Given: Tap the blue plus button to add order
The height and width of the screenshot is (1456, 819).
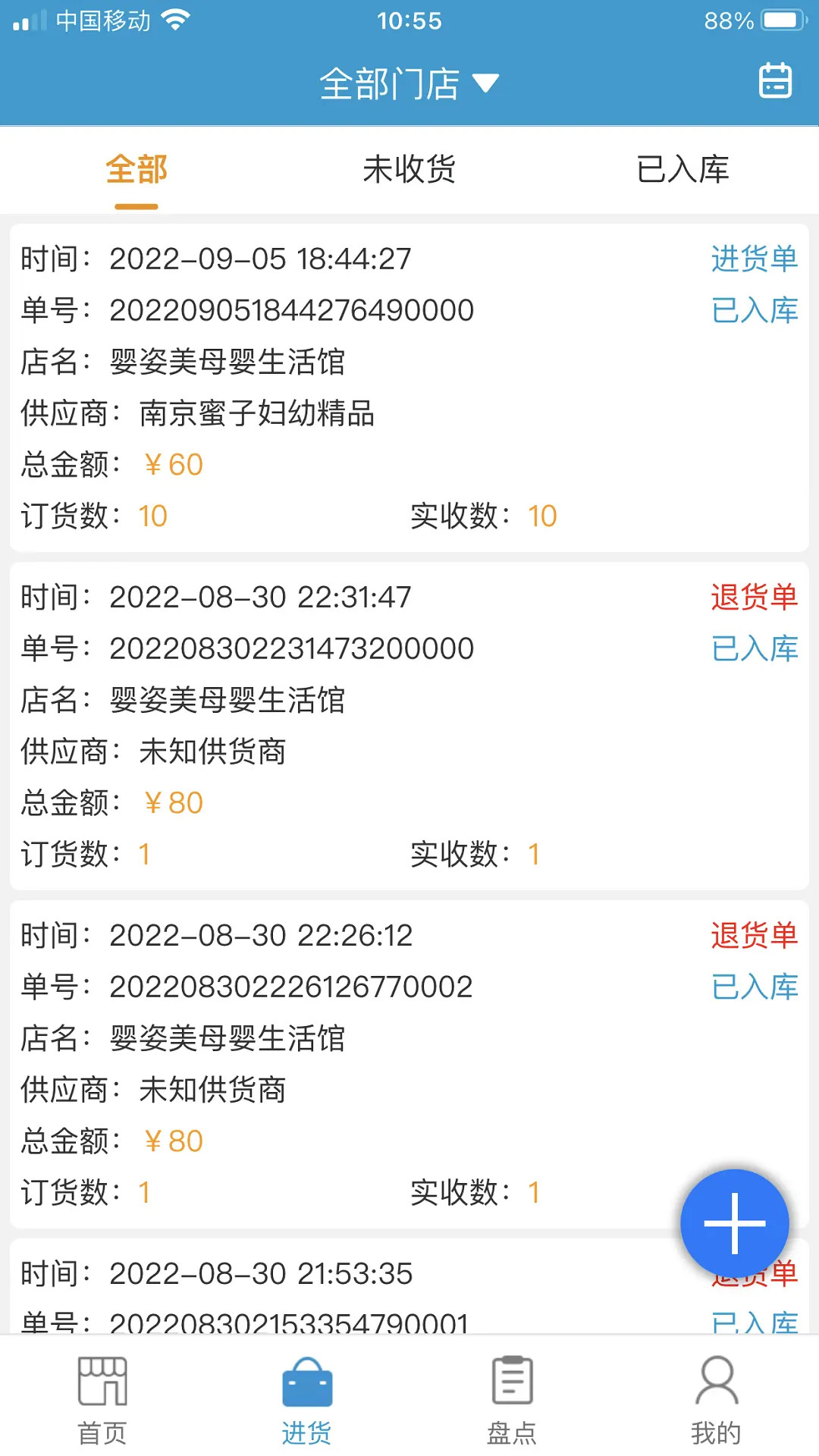Looking at the screenshot, I should [x=734, y=1222].
